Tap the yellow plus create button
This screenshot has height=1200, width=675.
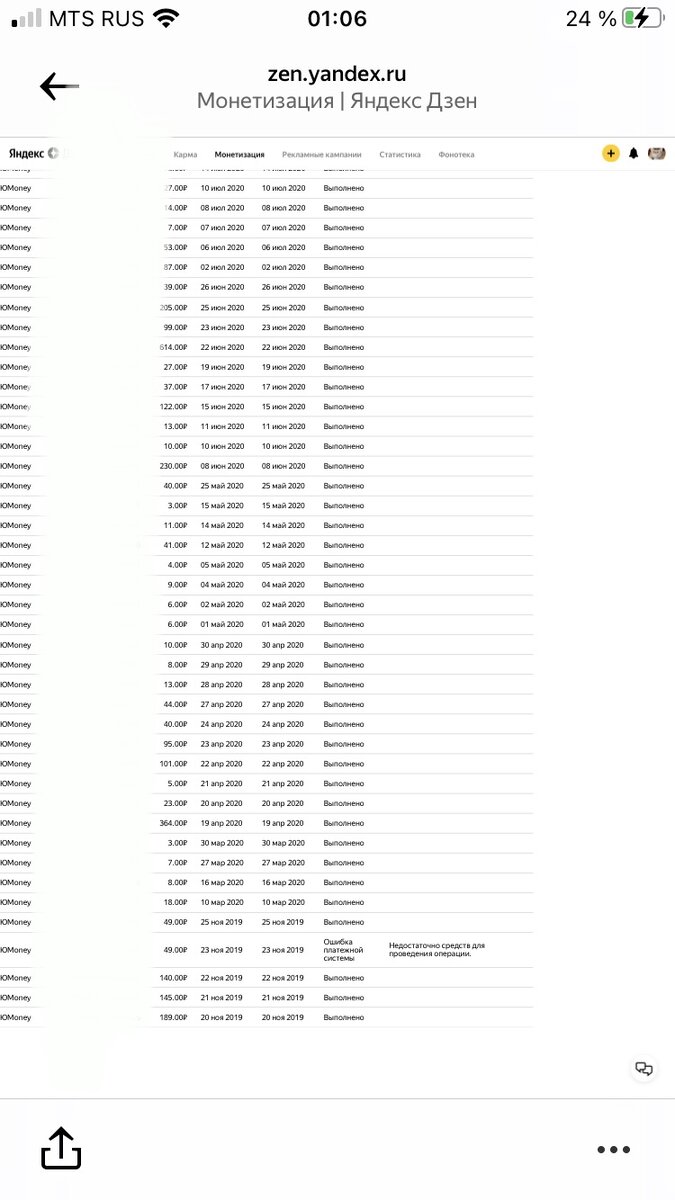point(610,153)
